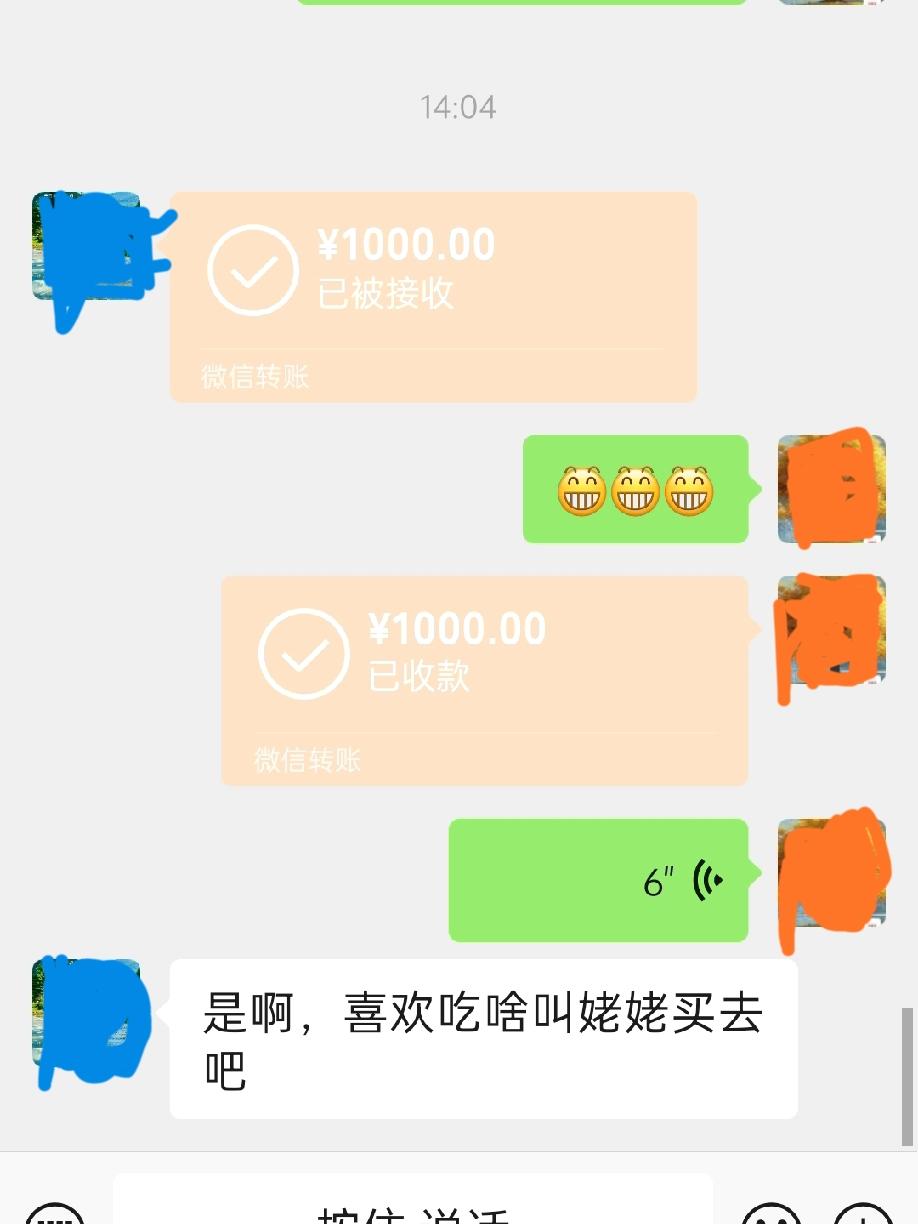The image size is (918, 1224).
Task: Tap the 14:04 timestamp in the chat
Action: (458, 107)
